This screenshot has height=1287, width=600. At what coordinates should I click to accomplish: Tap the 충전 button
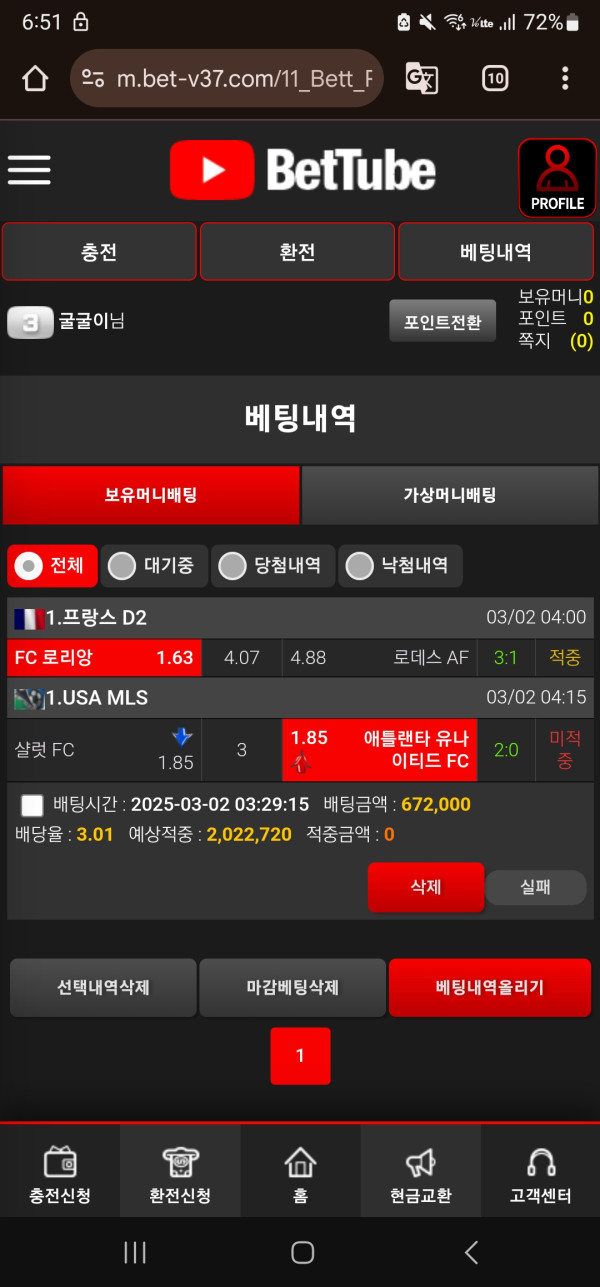pyautogui.click(x=99, y=252)
